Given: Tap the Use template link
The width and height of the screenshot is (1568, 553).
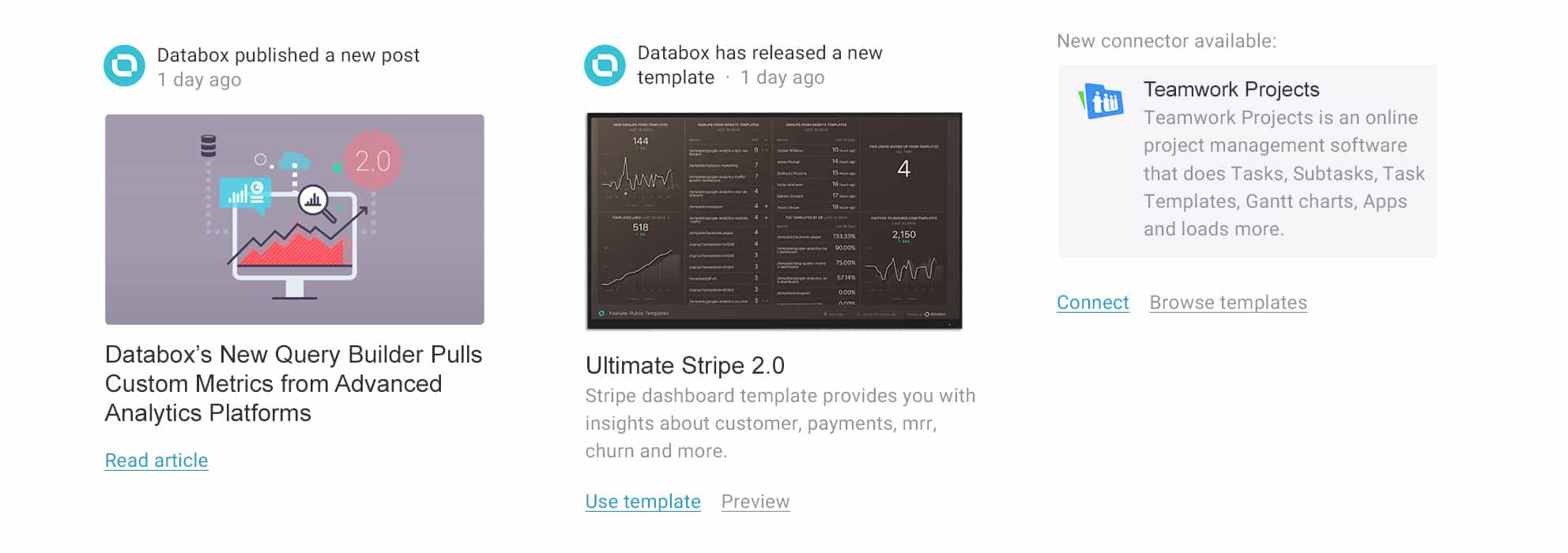Looking at the screenshot, I should point(643,502).
